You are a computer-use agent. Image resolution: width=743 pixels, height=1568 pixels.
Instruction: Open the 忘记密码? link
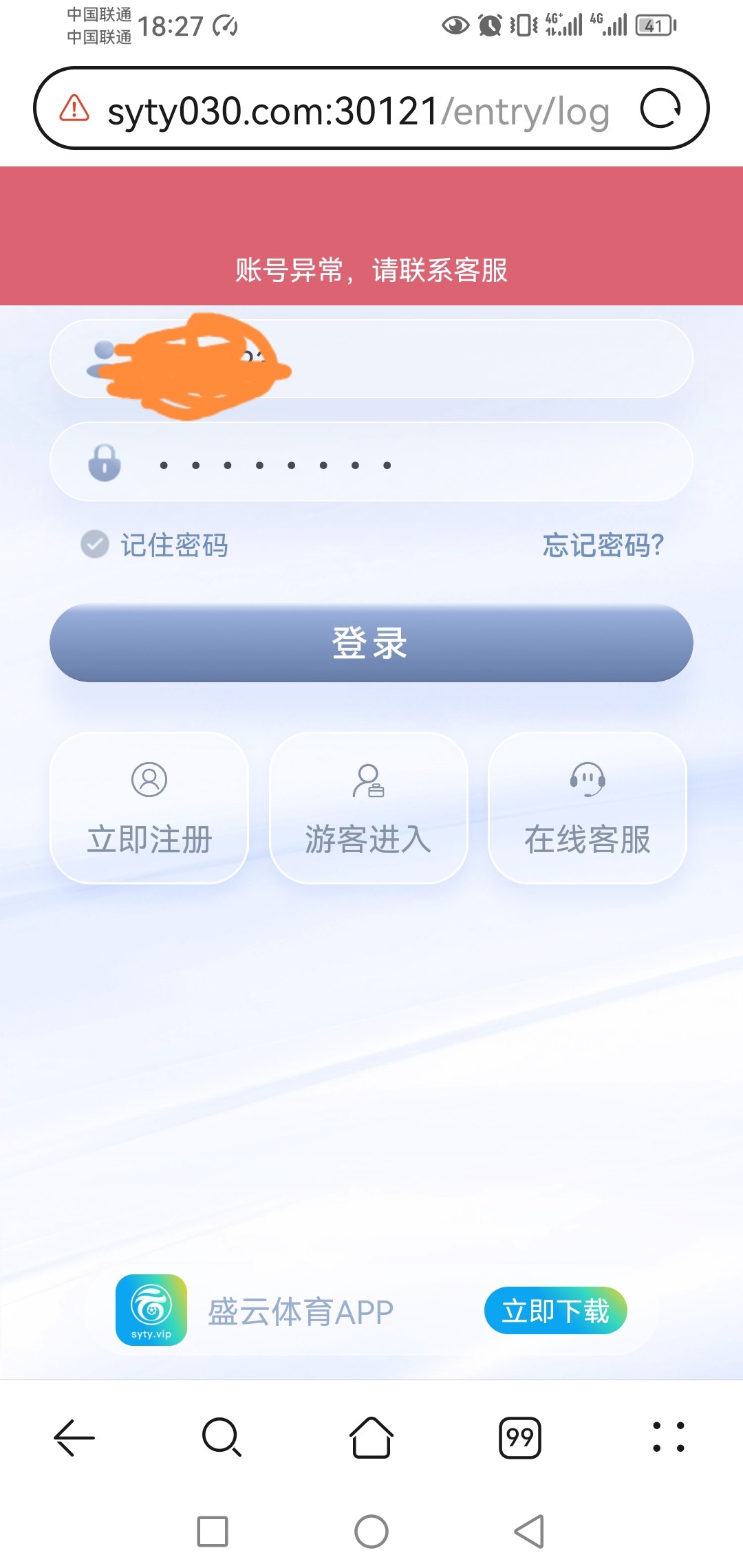[603, 545]
